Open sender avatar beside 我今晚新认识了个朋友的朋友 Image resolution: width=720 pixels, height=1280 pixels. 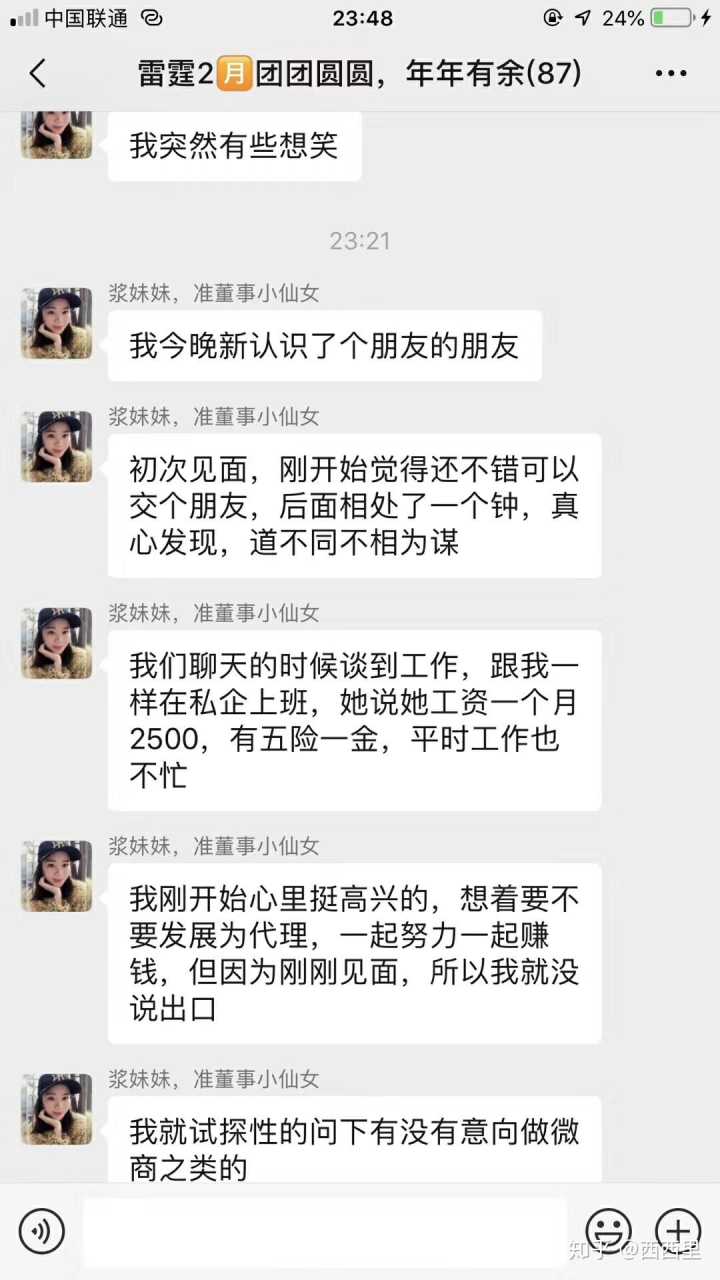[57, 323]
